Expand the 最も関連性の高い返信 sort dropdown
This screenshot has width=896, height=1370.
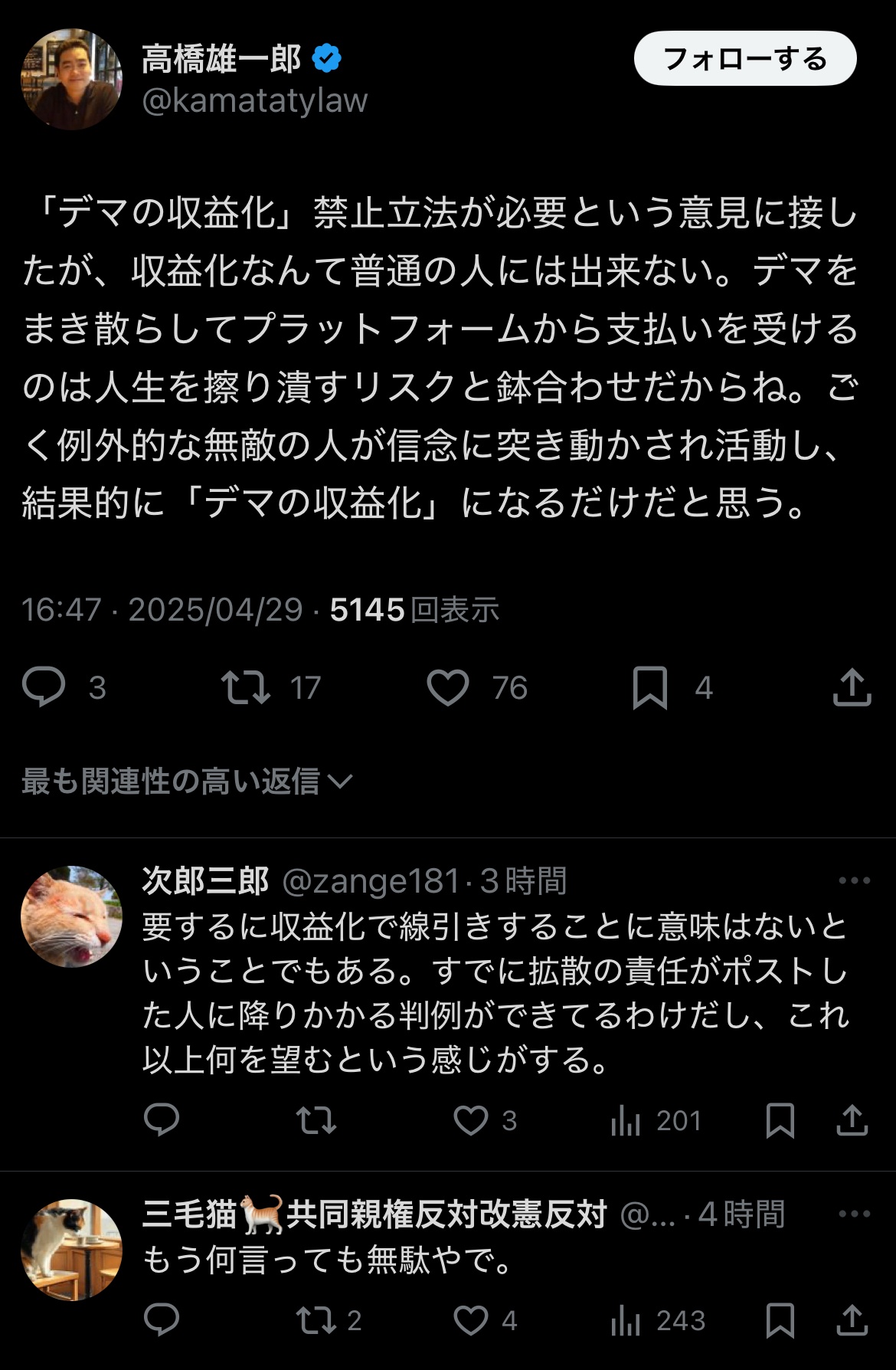(187, 781)
